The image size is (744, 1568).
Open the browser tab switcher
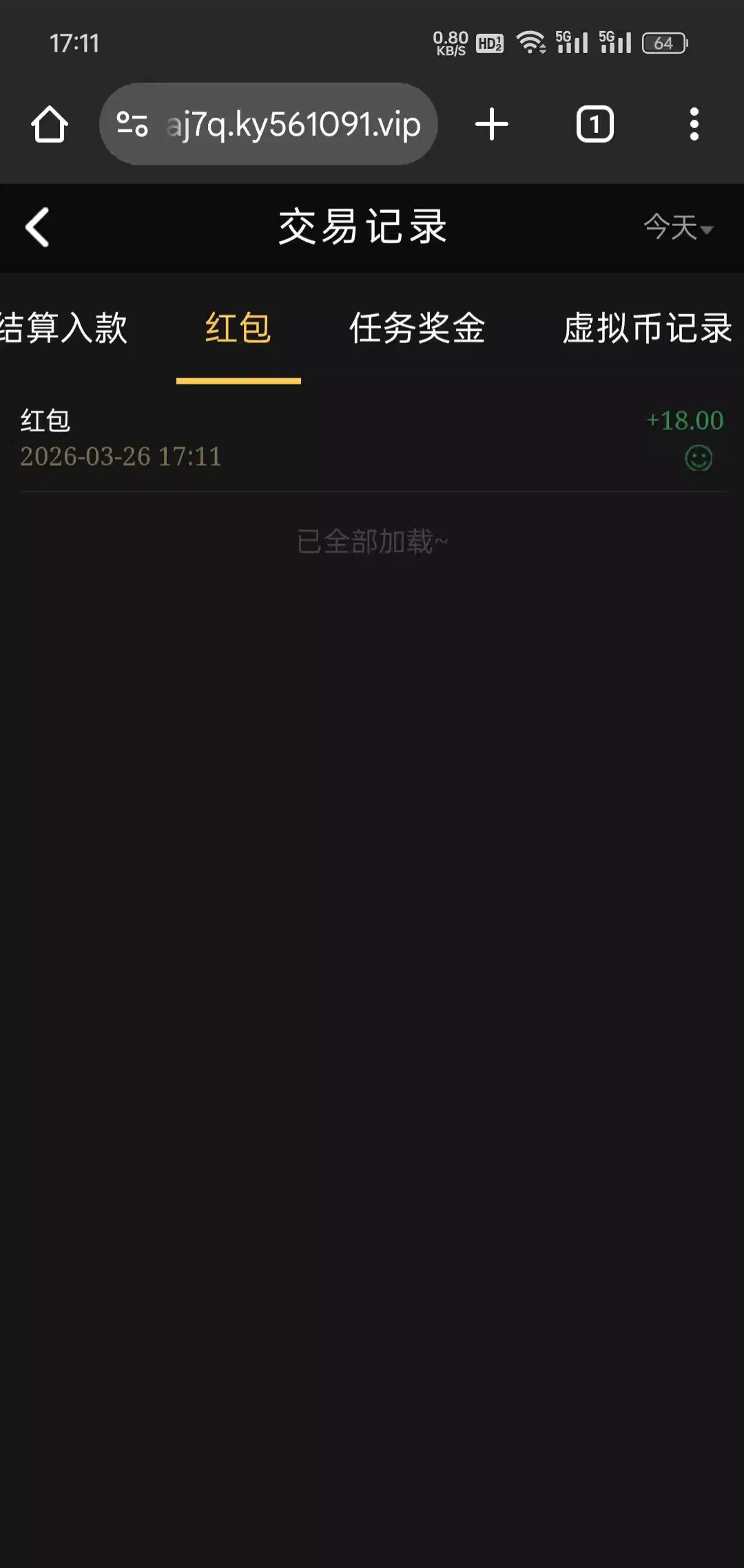click(x=595, y=125)
